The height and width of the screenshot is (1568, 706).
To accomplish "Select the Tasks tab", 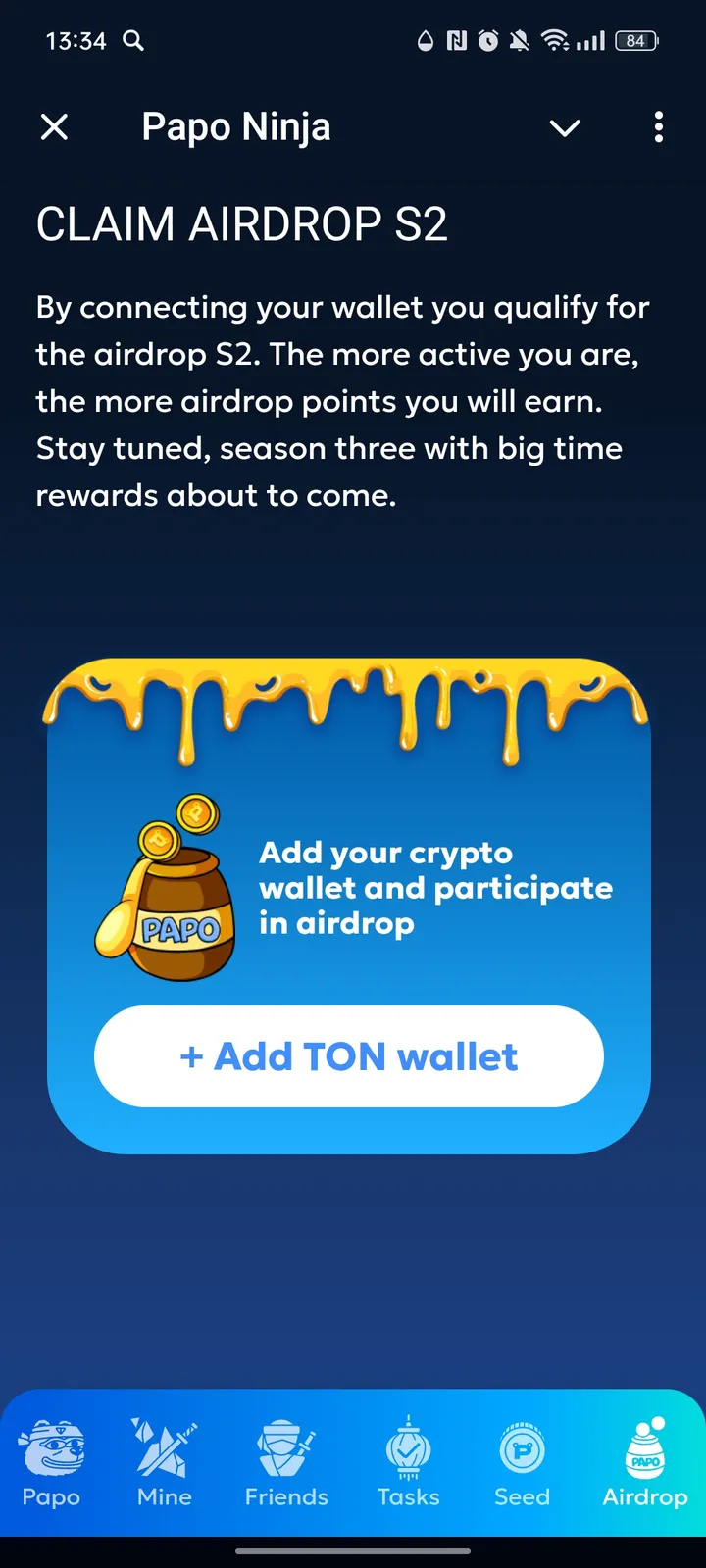I will pyautogui.click(x=409, y=1462).
